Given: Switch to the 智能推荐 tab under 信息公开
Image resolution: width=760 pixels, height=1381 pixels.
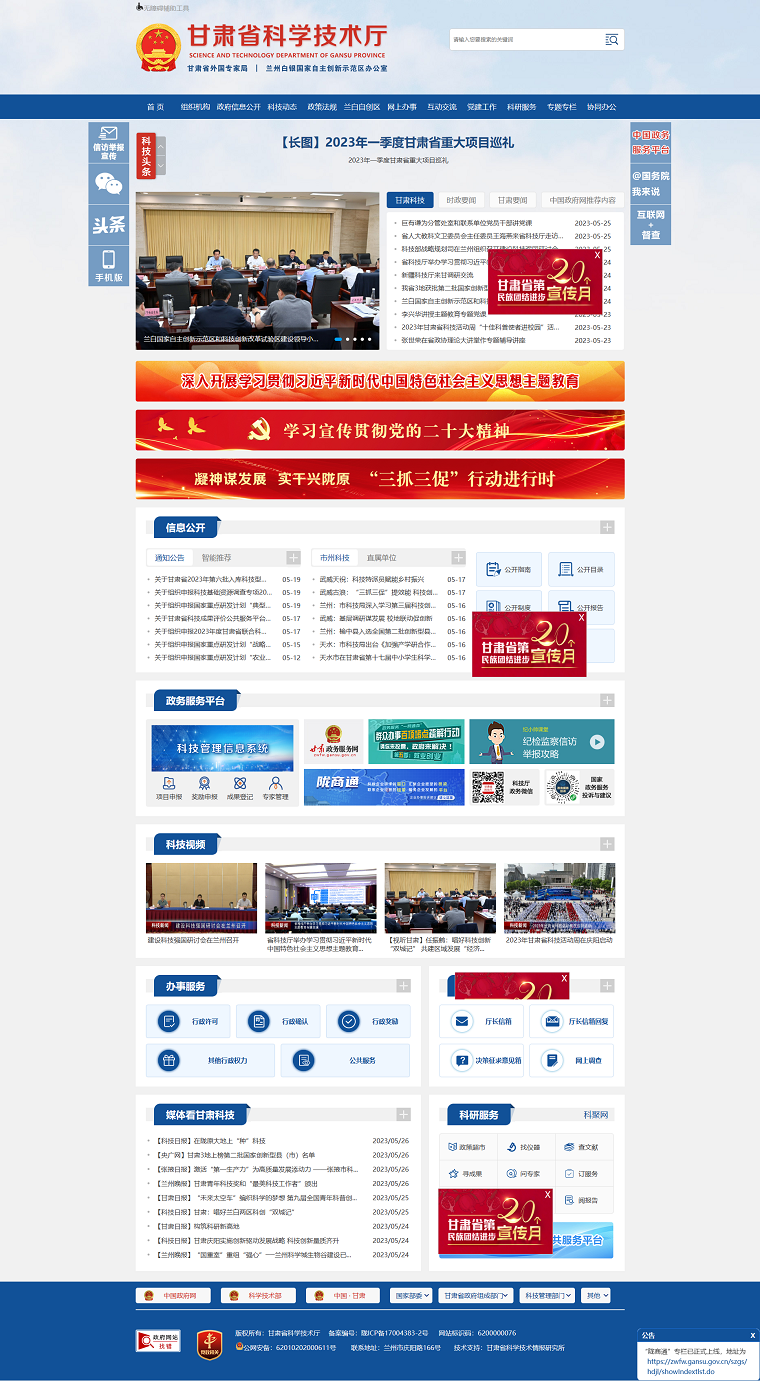Looking at the screenshot, I should [216, 557].
